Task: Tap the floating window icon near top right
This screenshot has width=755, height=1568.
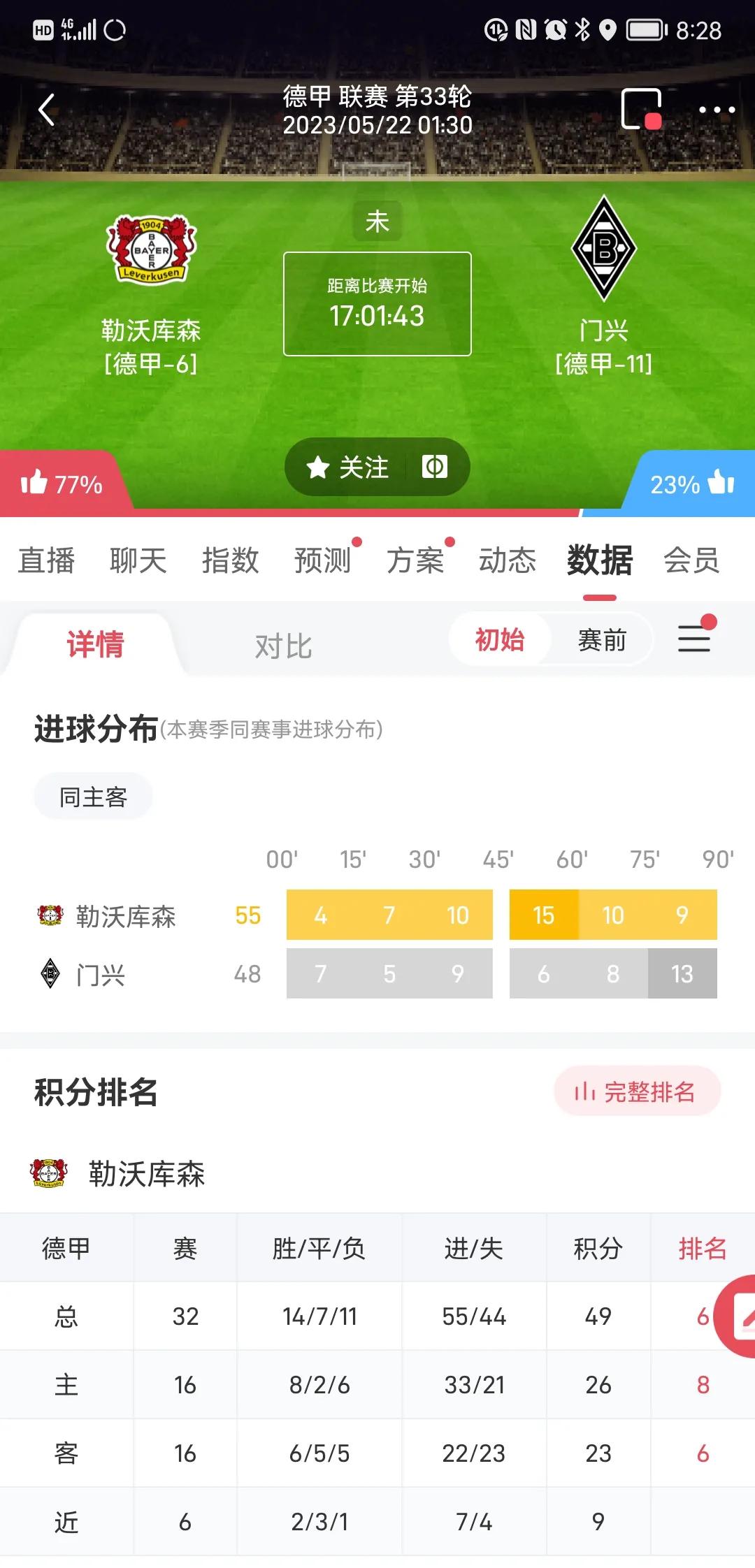Action: pos(642,109)
